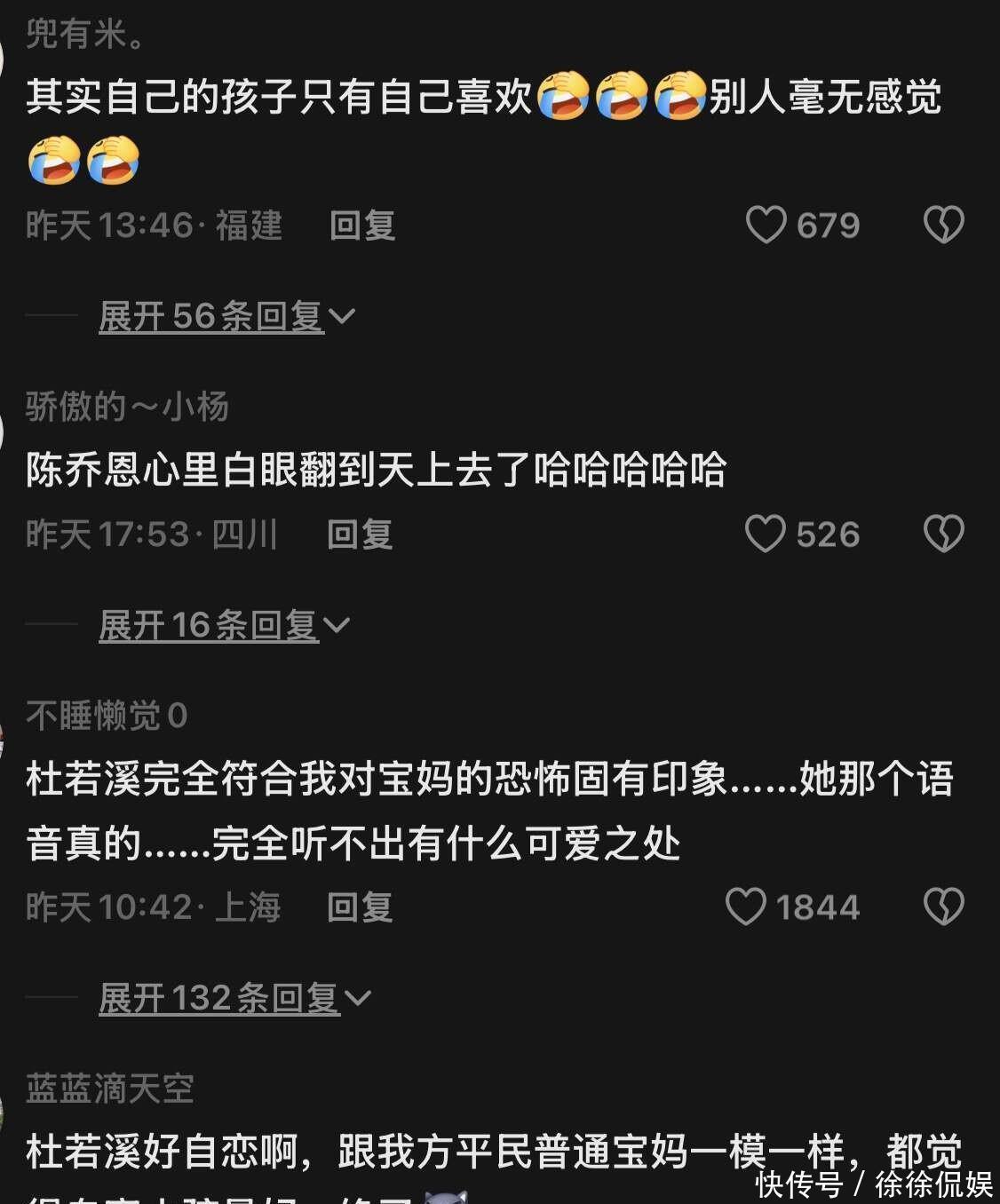Open 不睡懒觉0's user profile name
Viewport: 1000px width, 1204px height.
point(107,716)
